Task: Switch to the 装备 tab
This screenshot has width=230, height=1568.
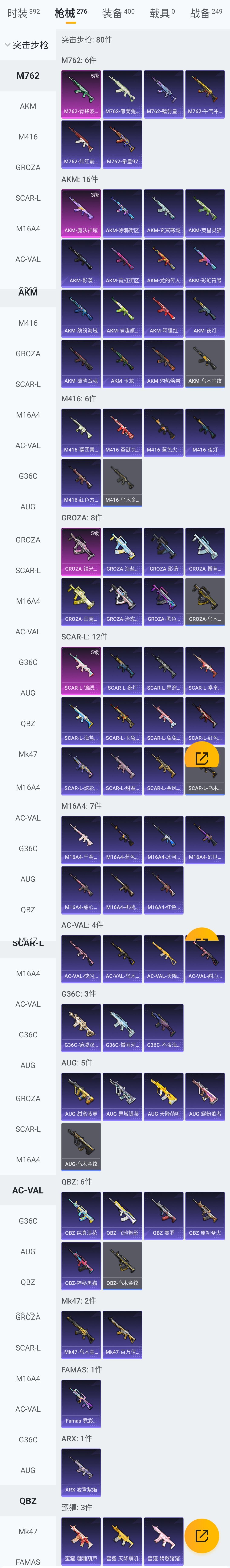Action: 118,13
